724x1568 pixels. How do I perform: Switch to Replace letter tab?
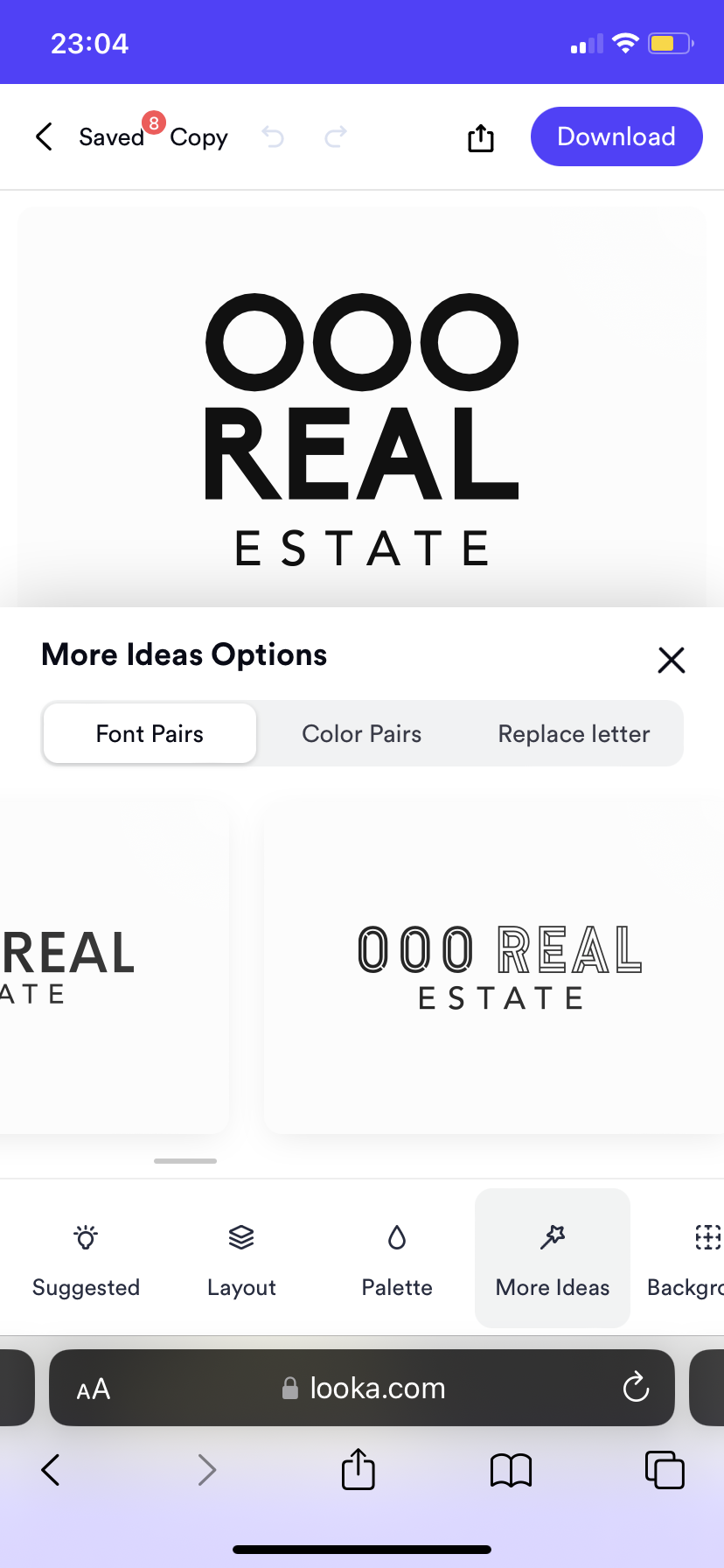coord(574,733)
